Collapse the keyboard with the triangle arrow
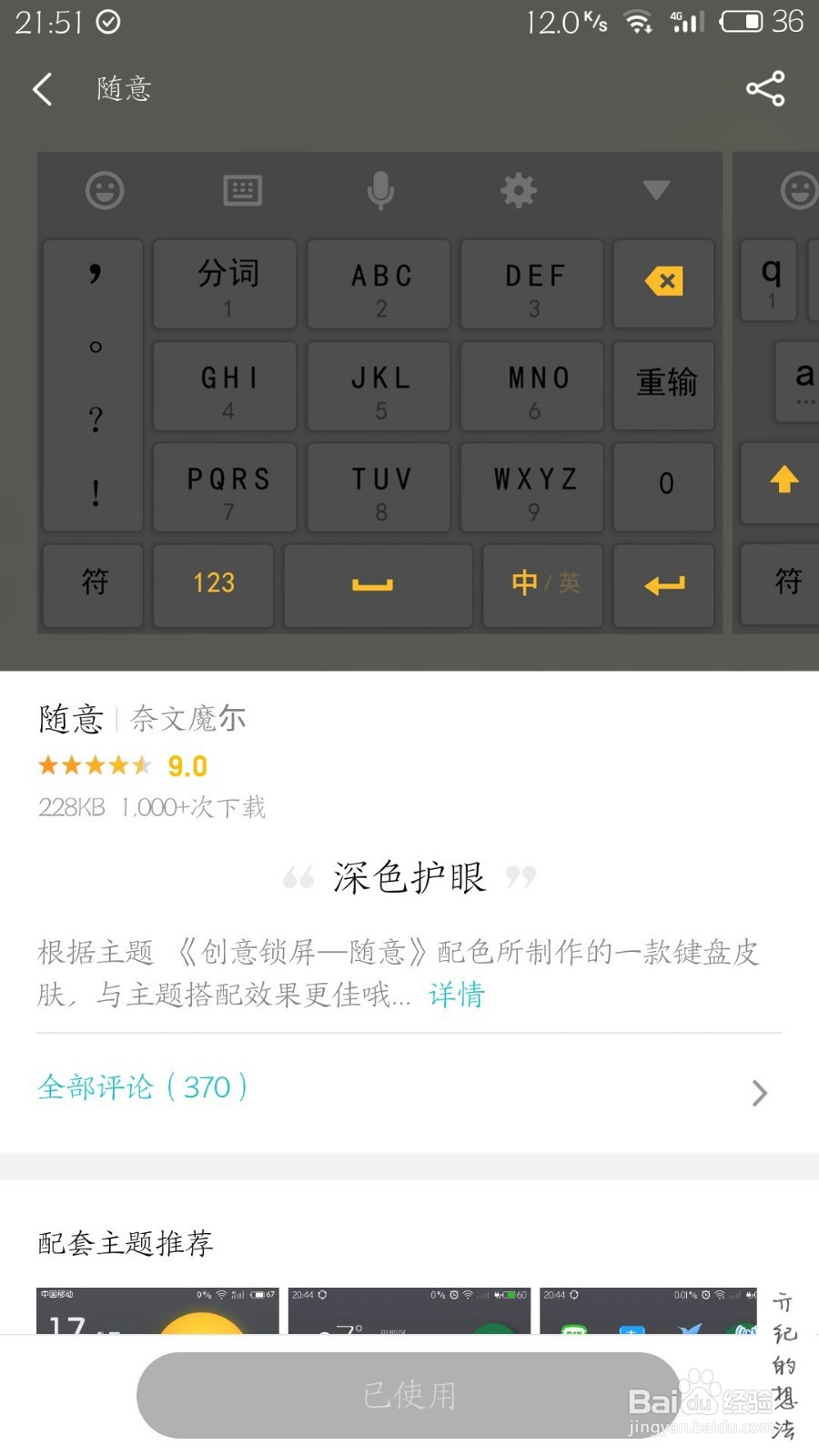The image size is (819, 1456). (x=656, y=190)
